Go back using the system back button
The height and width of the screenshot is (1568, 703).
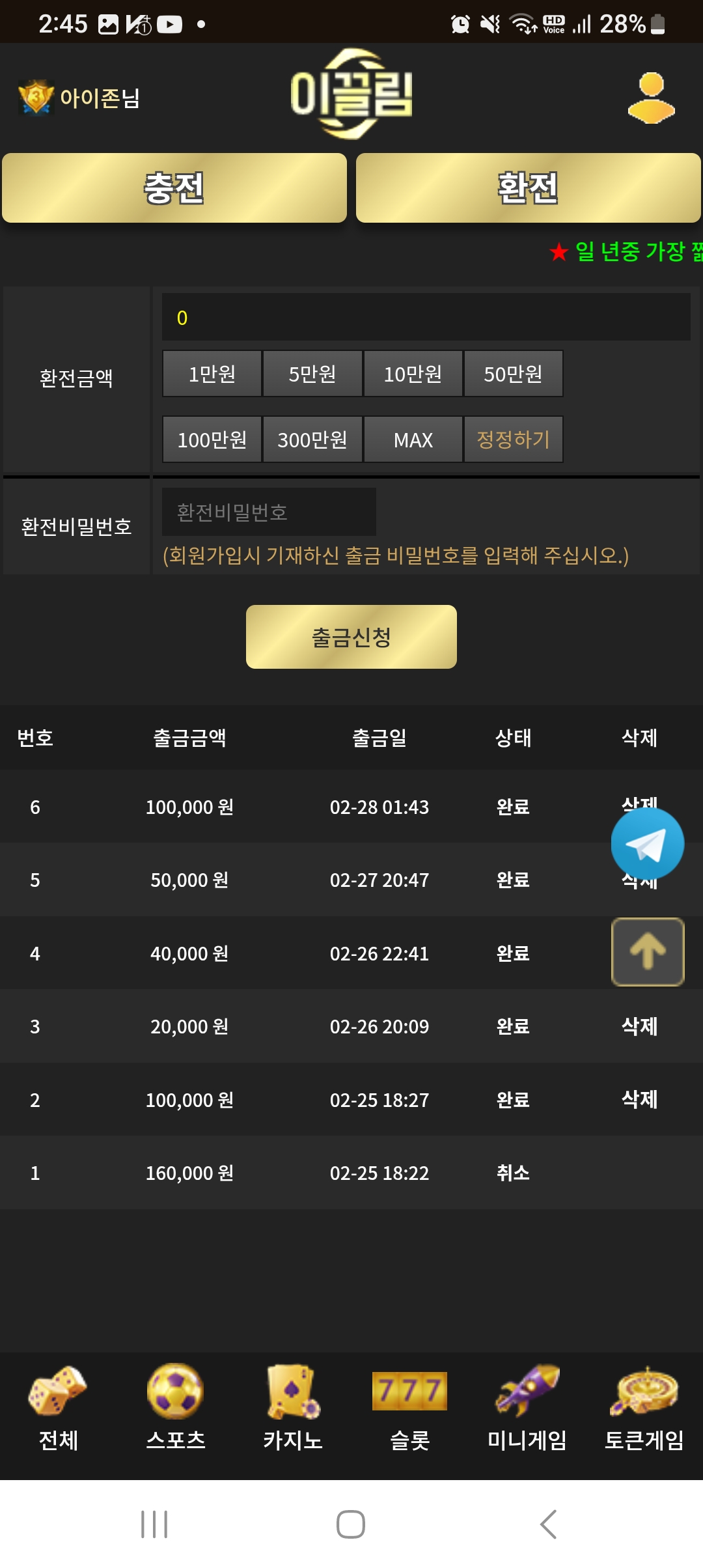pos(548,1524)
